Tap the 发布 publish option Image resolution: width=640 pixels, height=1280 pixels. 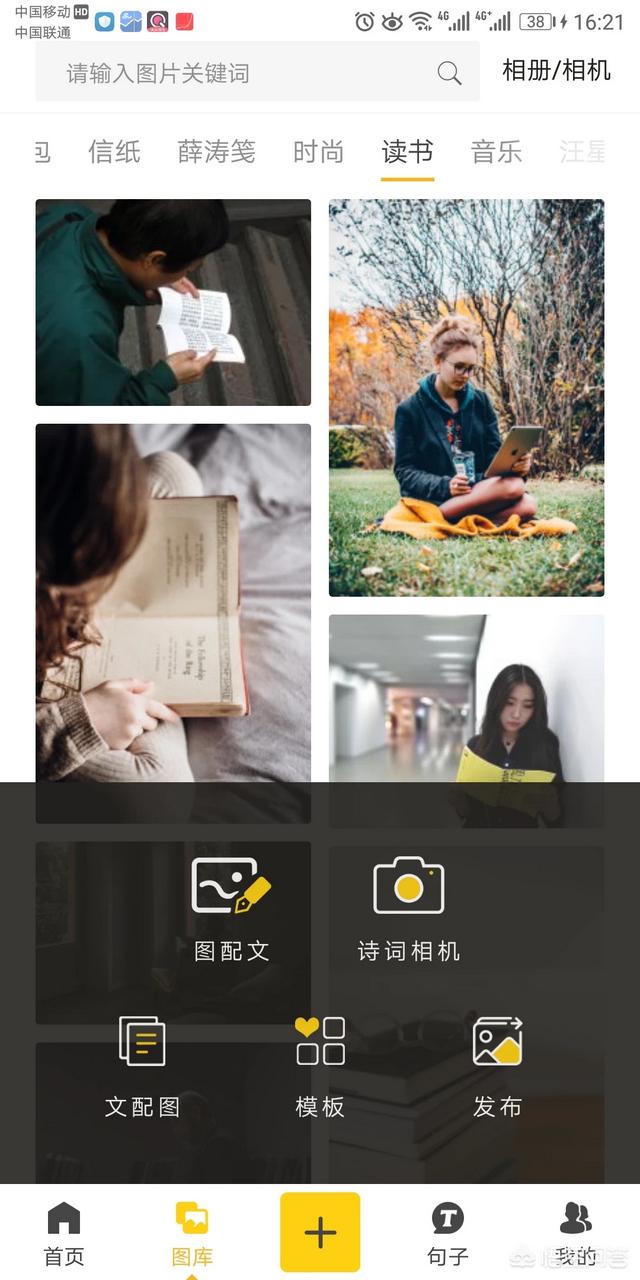pyautogui.click(x=497, y=1066)
